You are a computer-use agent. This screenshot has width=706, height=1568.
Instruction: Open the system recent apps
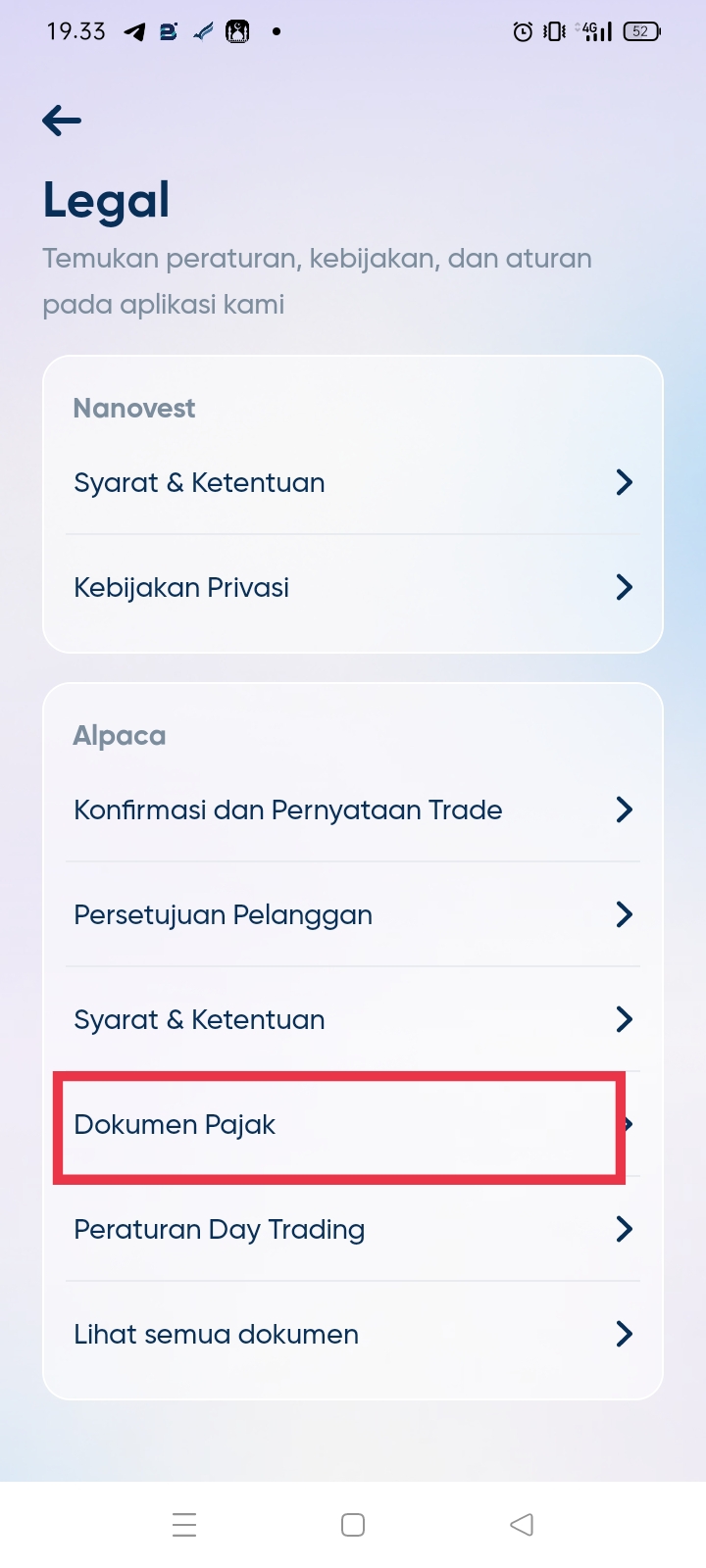pyautogui.click(x=184, y=1525)
